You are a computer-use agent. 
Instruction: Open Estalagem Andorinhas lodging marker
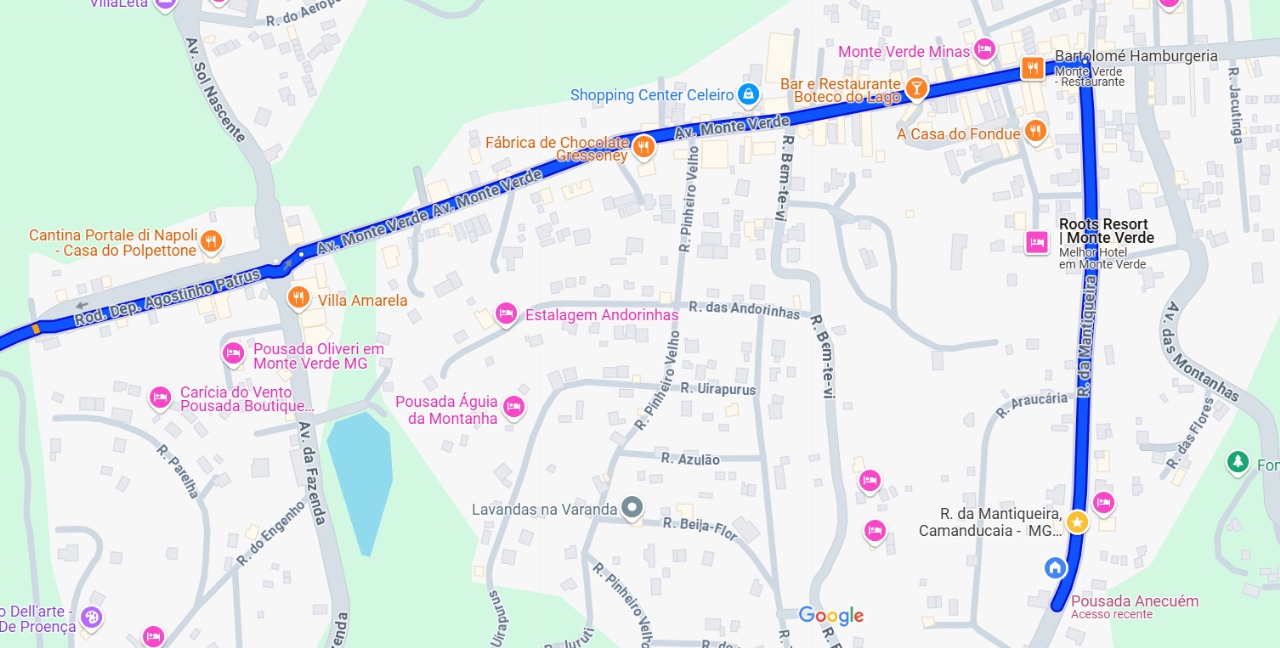[506, 314]
